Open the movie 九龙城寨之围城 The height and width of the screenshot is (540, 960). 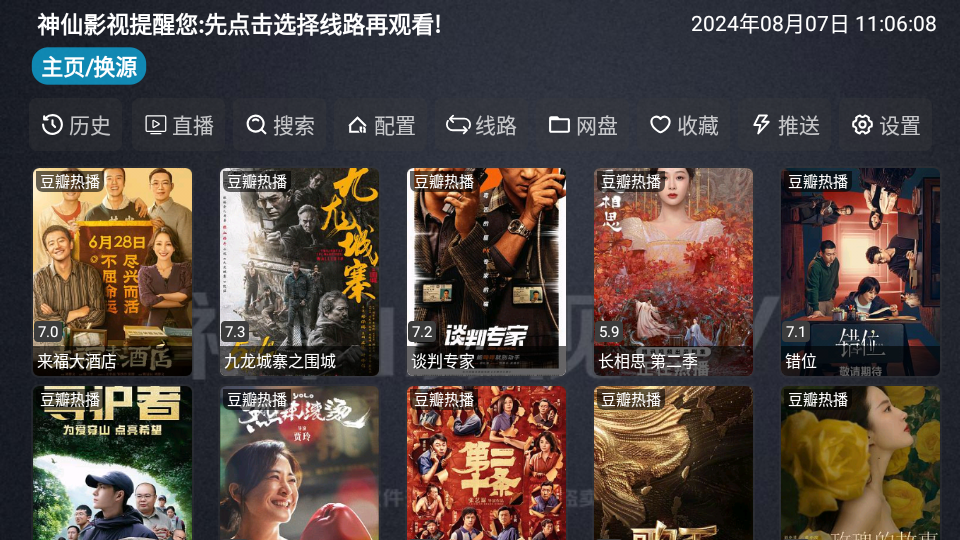(x=299, y=271)
